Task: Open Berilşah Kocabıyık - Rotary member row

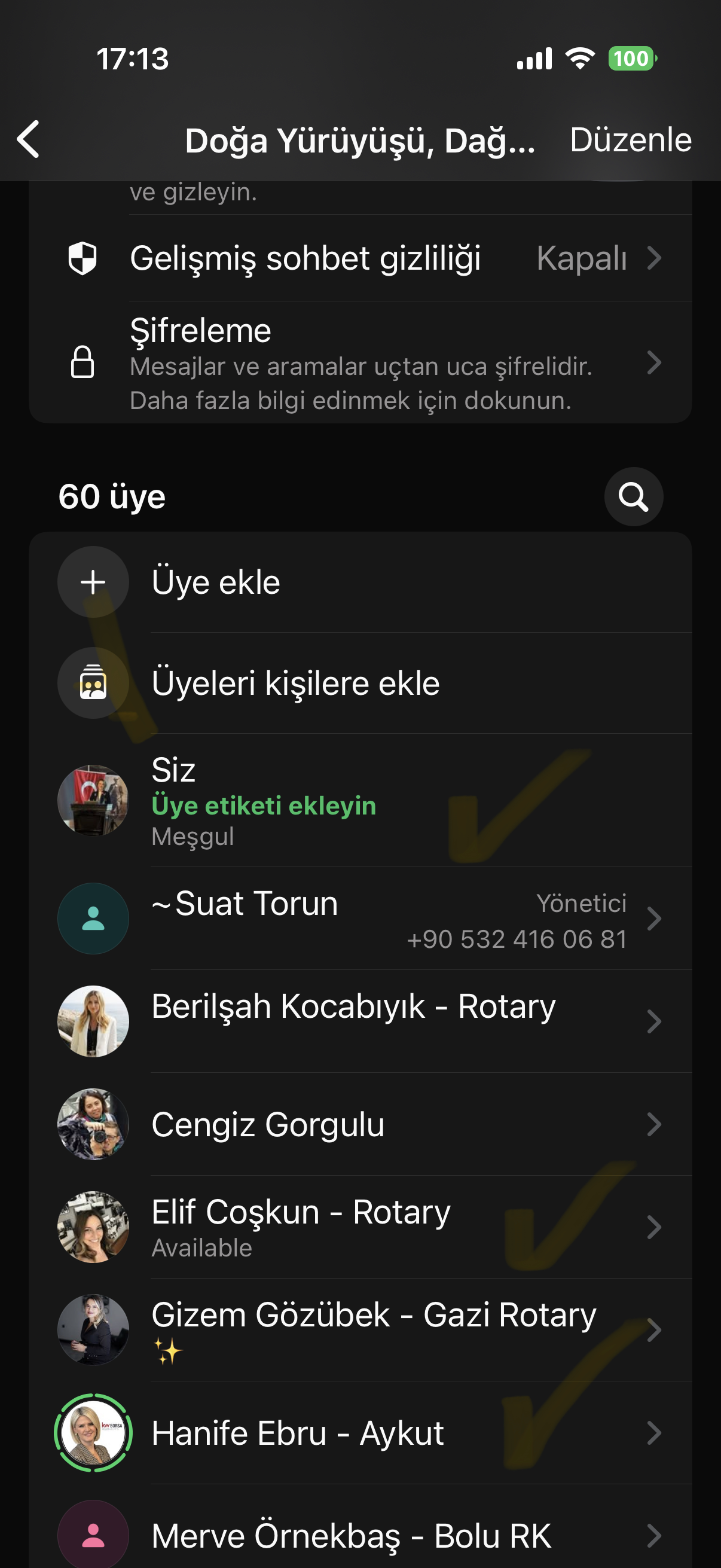Action: pos(360,1021)
